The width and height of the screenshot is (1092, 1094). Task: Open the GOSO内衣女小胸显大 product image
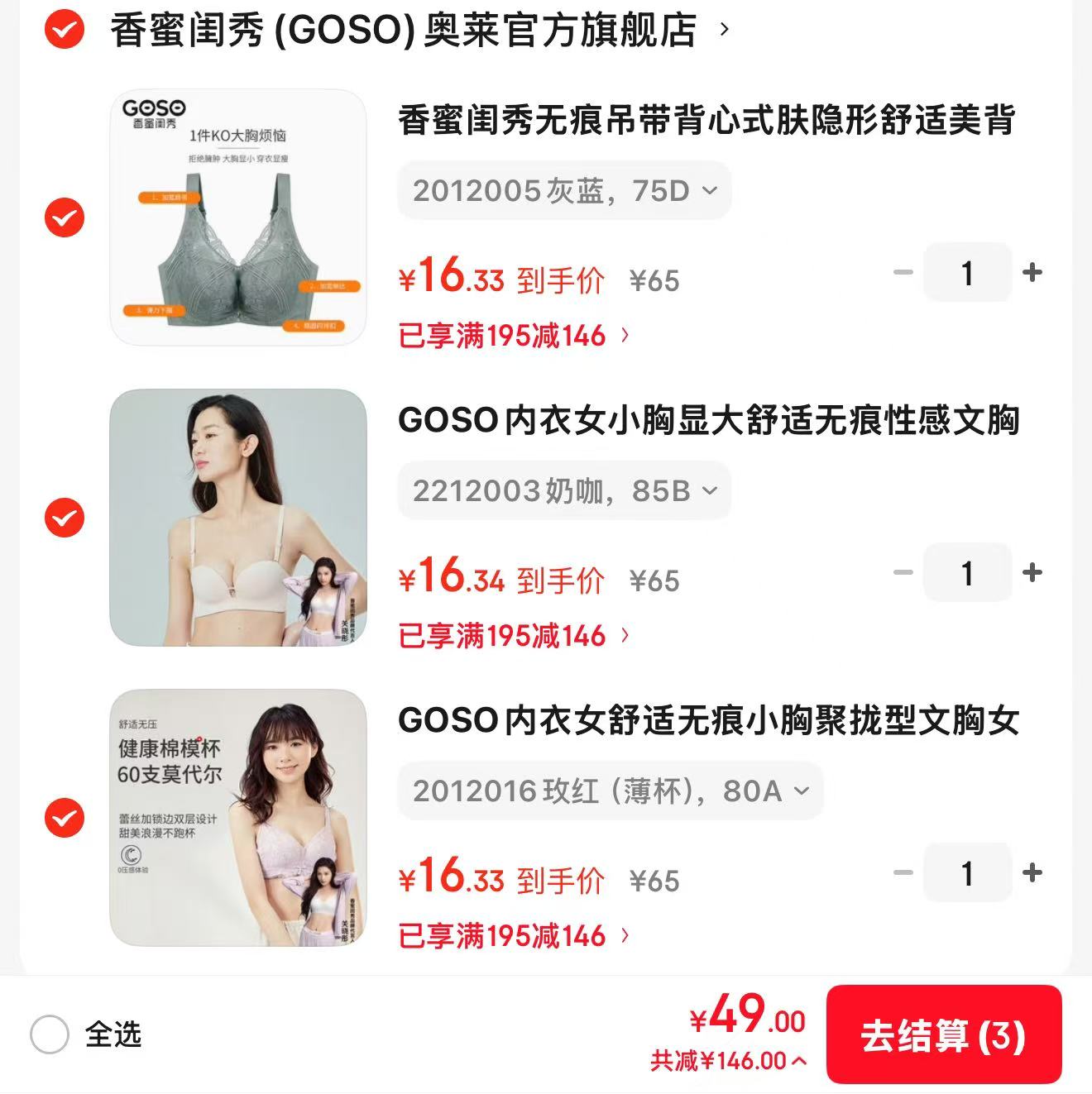pyautogui.click(x=238, y=518)
